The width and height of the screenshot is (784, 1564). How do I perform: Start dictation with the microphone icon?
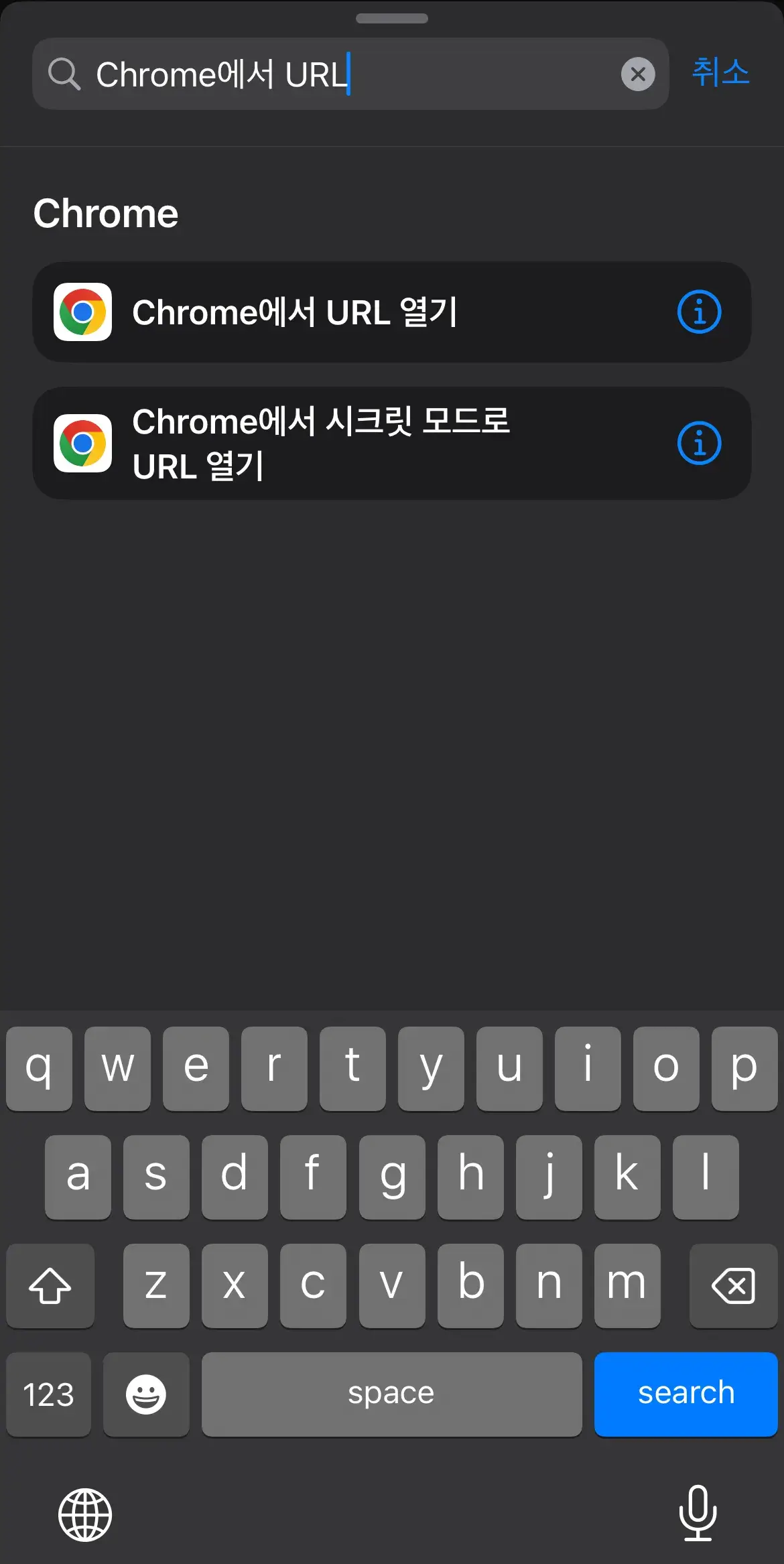click(x=698, y=1513)
